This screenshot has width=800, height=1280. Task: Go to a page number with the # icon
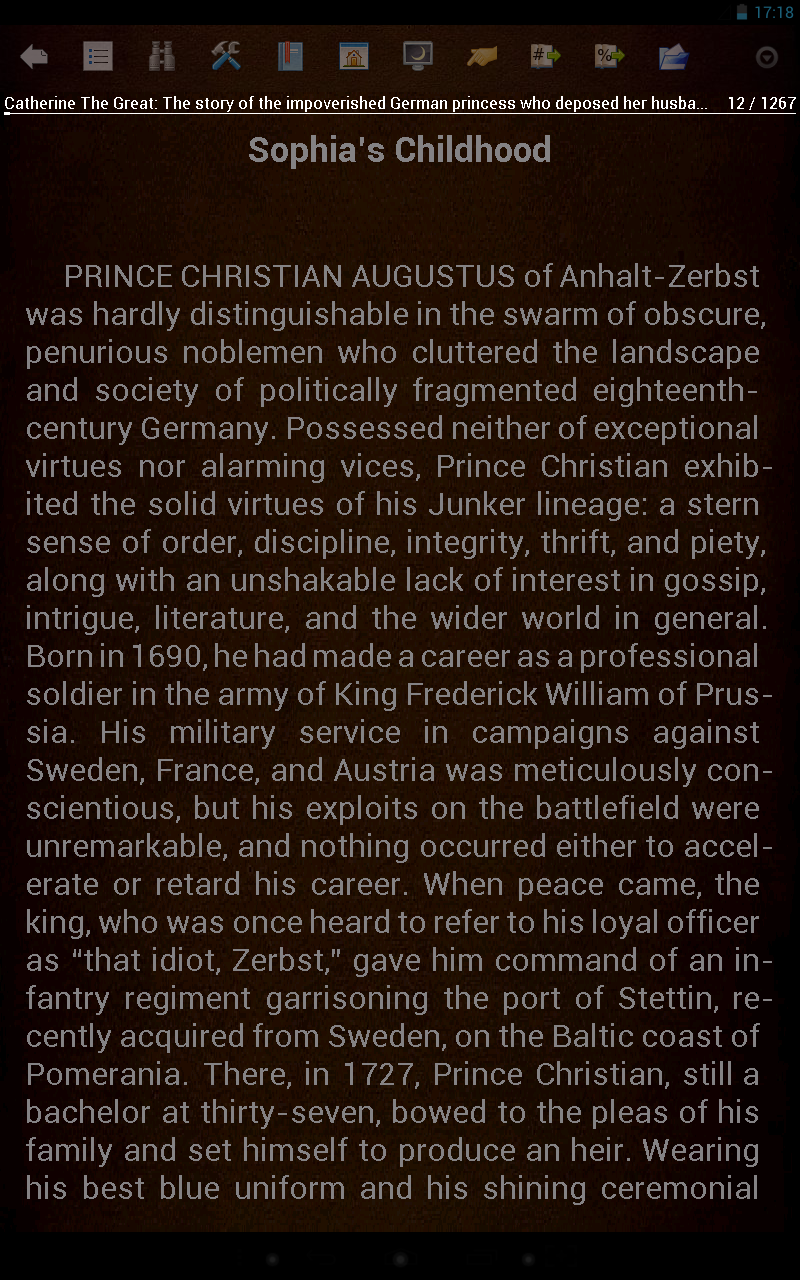pyautogui.click(x=546, y=57)
